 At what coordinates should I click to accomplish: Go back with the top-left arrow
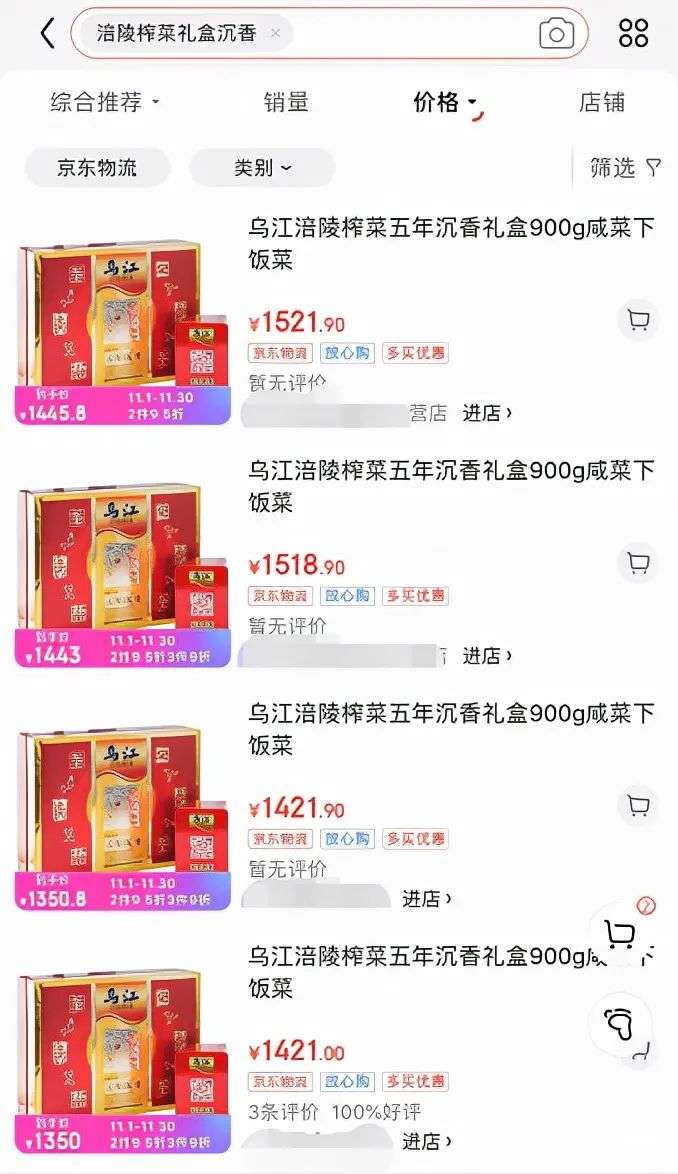tap(47, 33)
